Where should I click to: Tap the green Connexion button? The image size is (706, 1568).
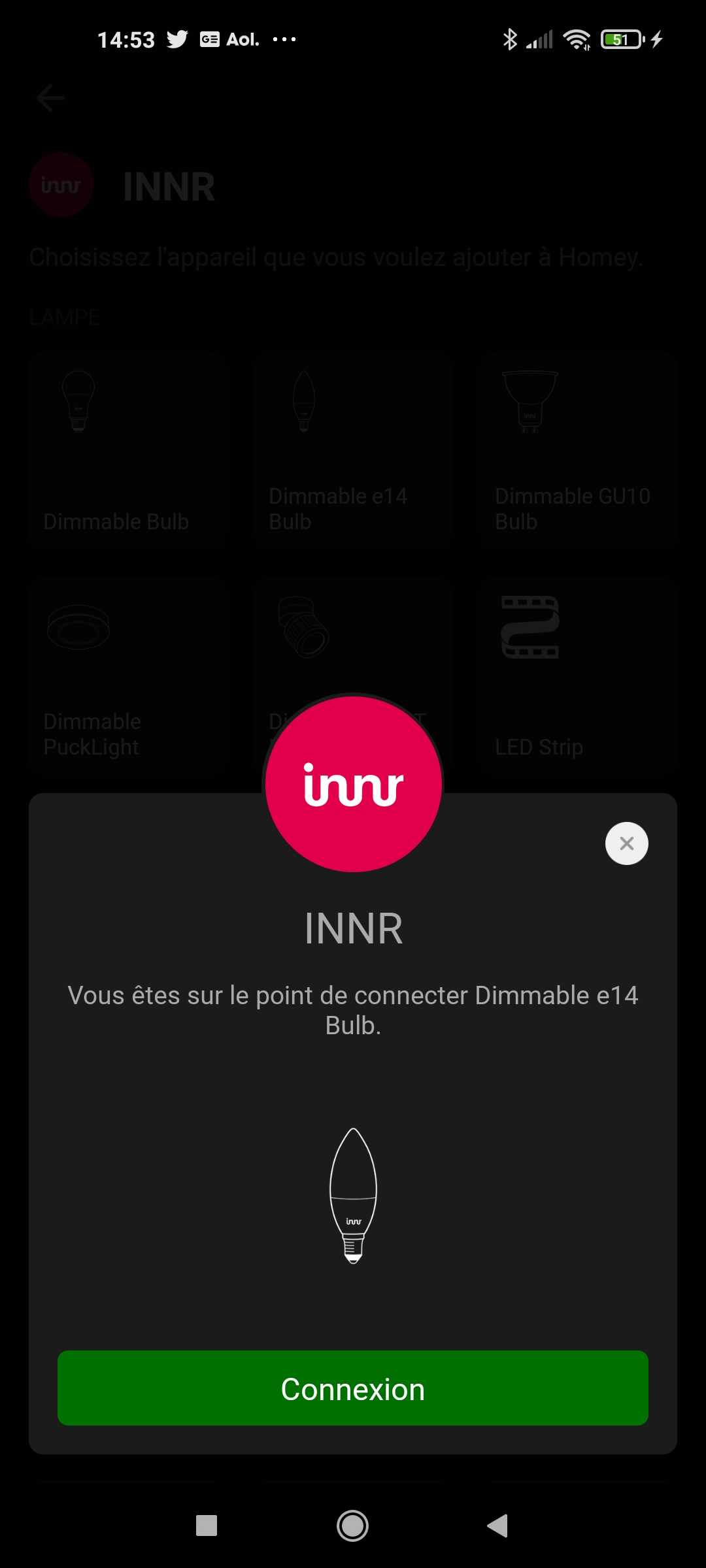click(353, 1389)
